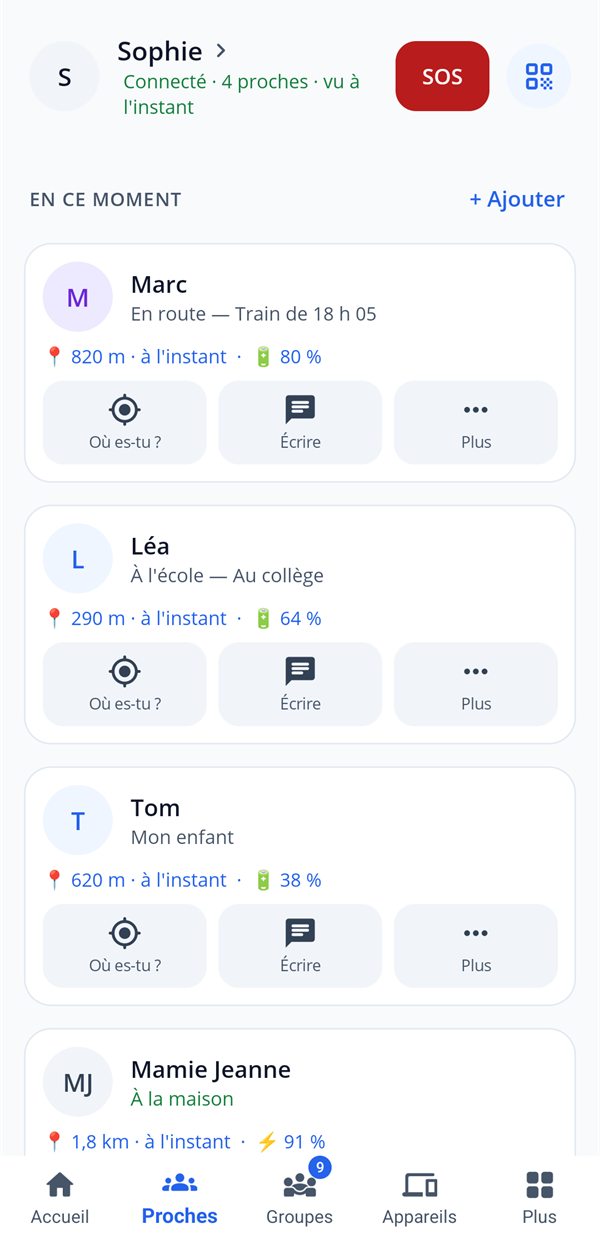Trigger the red SOS button
The image size is (600, 1239).
point(442,76)
